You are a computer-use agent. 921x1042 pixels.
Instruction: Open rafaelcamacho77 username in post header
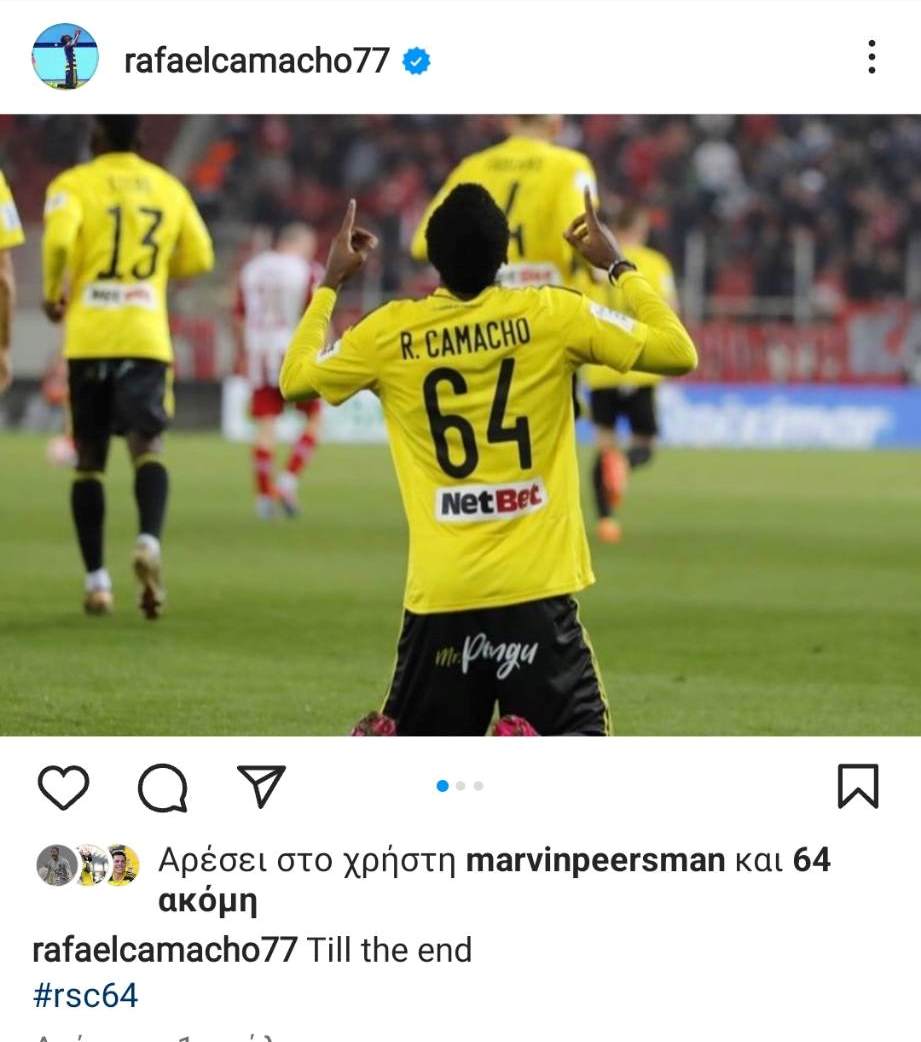(x=256, y=61)
